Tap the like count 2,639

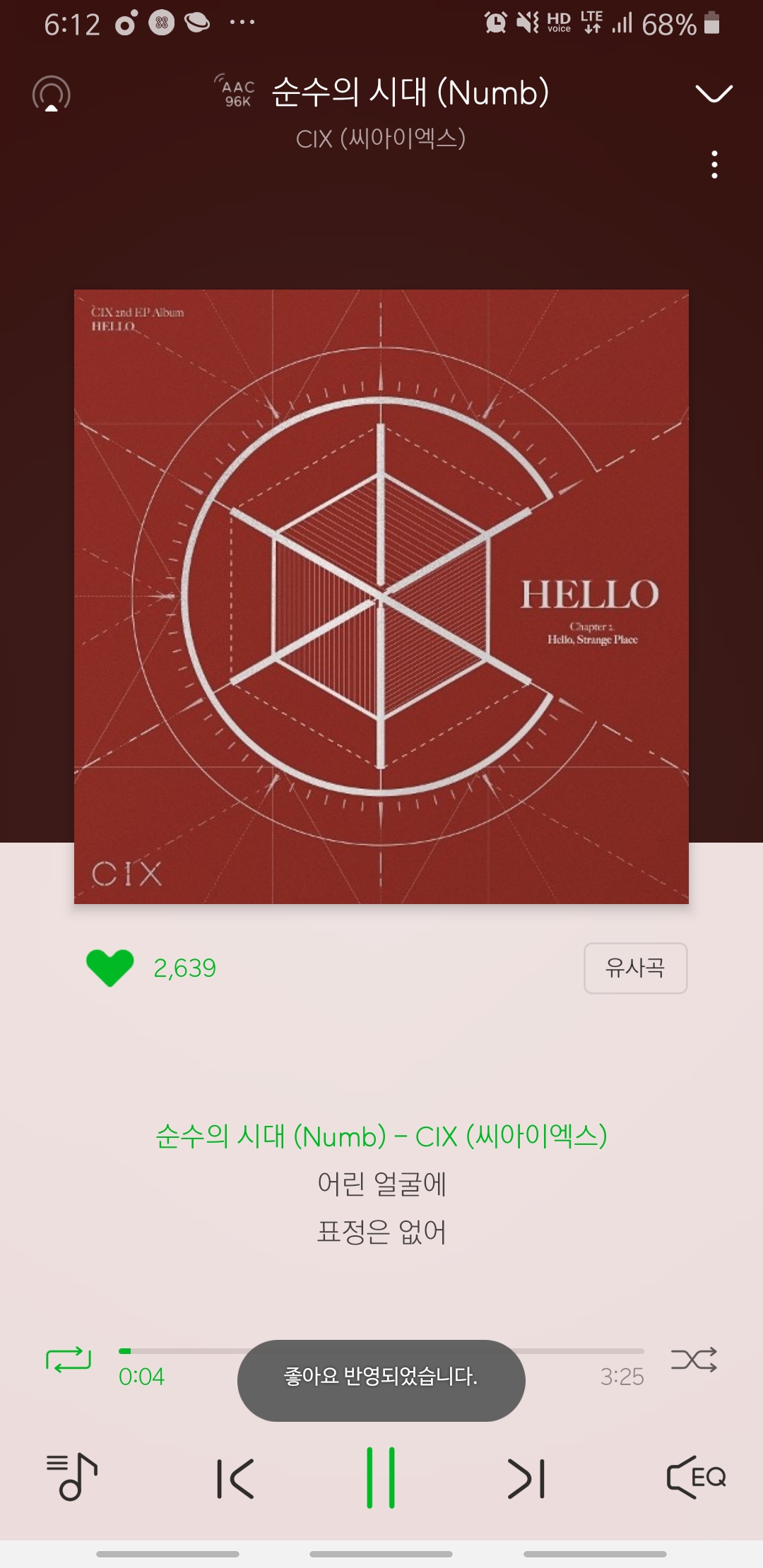coord(186,968)
